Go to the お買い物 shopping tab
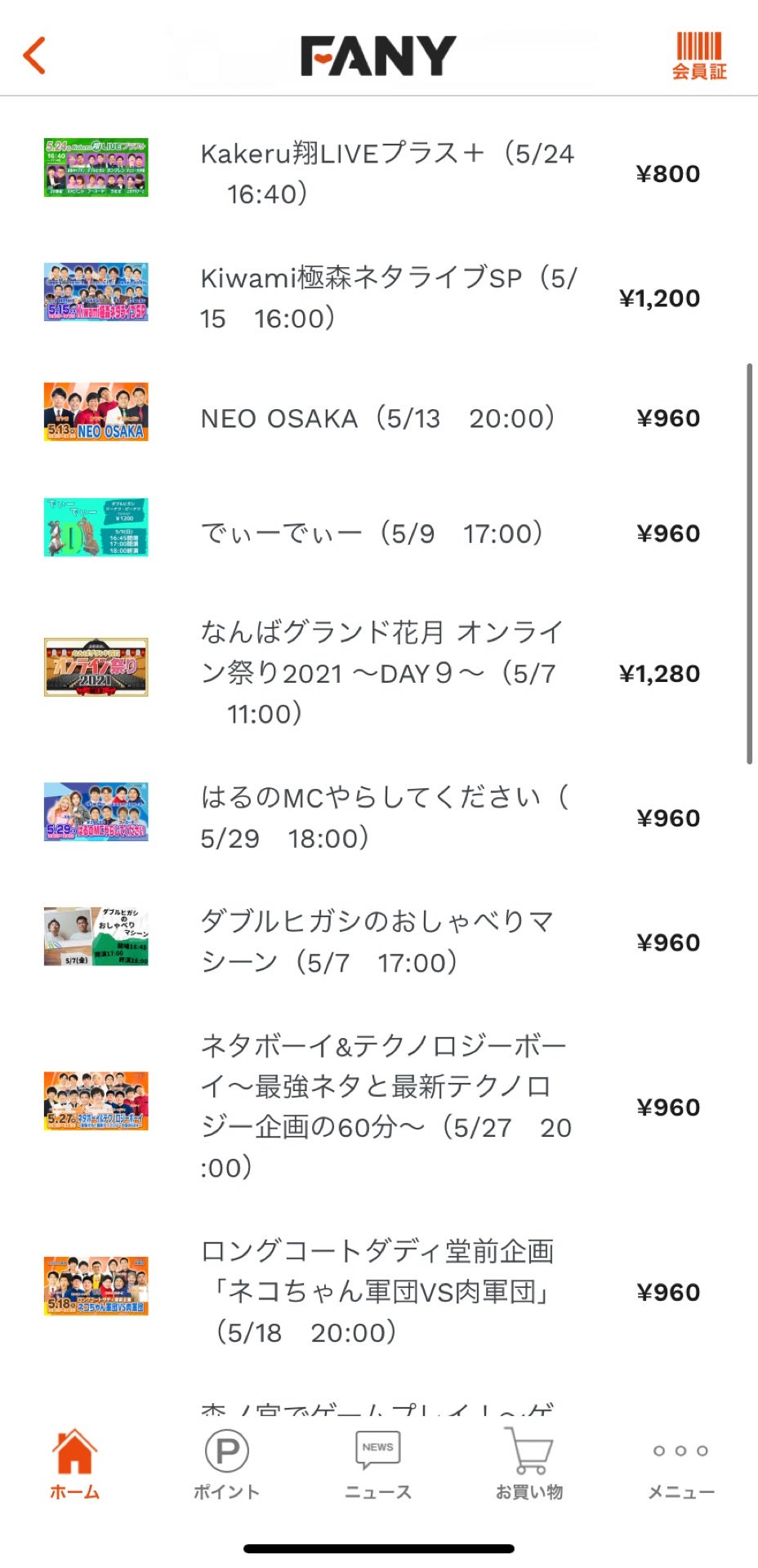Image resolution: width=758 pixels, height=1568 pixels. 529,1464
